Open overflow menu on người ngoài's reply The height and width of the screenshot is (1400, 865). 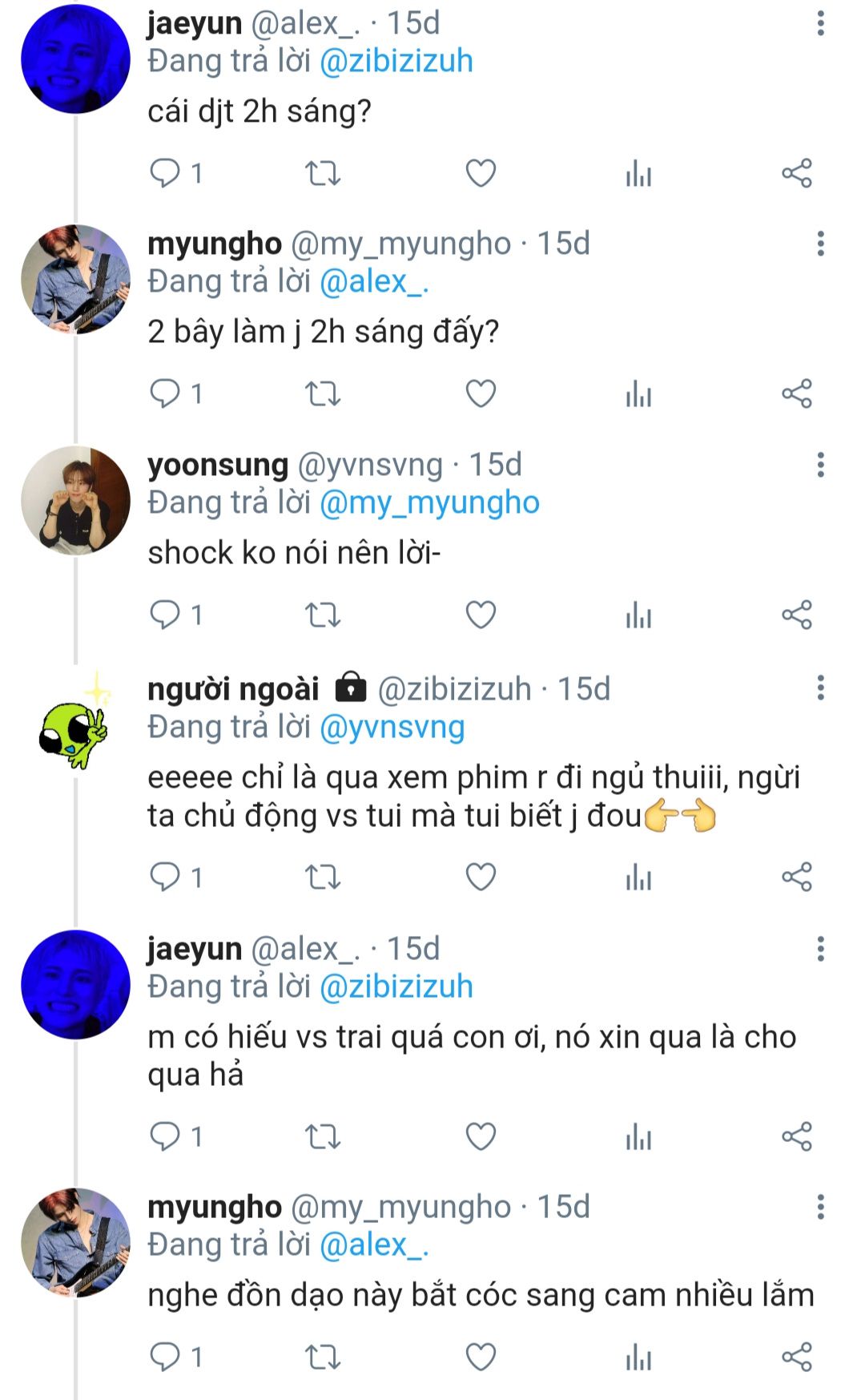point(820,688)
